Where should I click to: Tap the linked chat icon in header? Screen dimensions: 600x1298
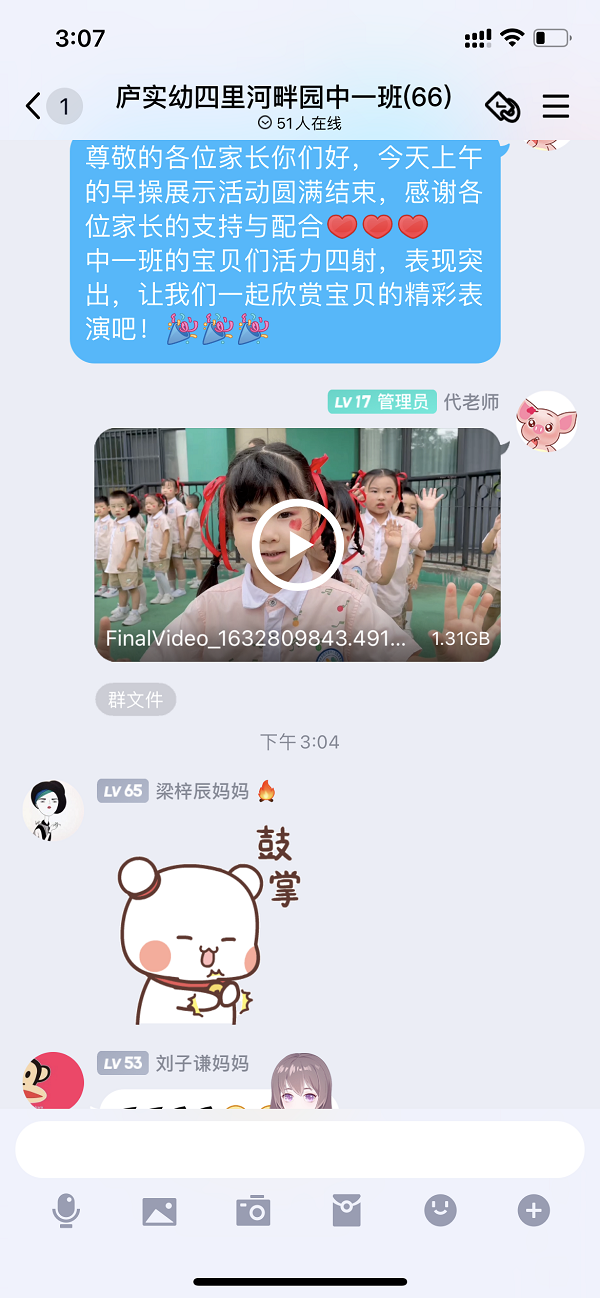point(502,106)
